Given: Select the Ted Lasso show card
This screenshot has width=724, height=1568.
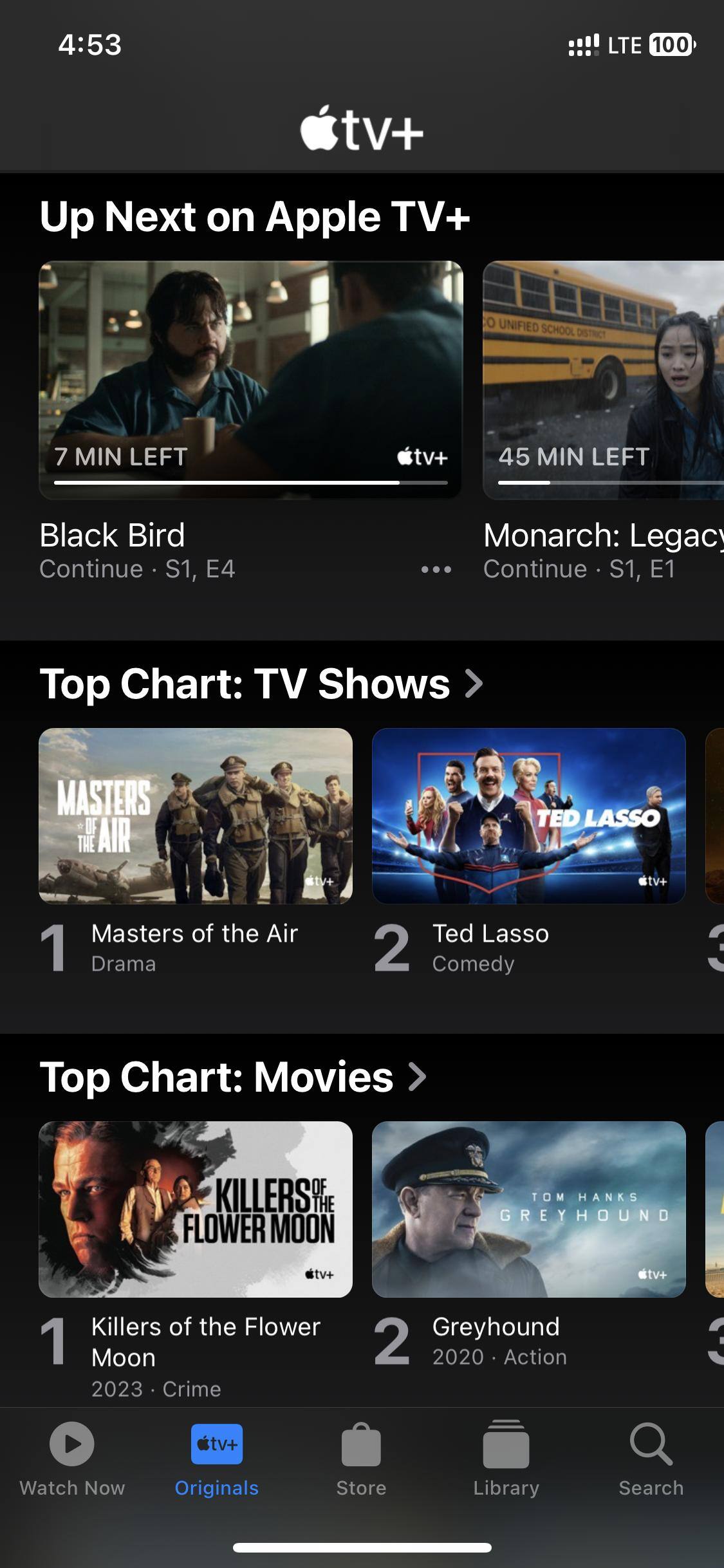Looking at the screenshot, I should [528, 816].
